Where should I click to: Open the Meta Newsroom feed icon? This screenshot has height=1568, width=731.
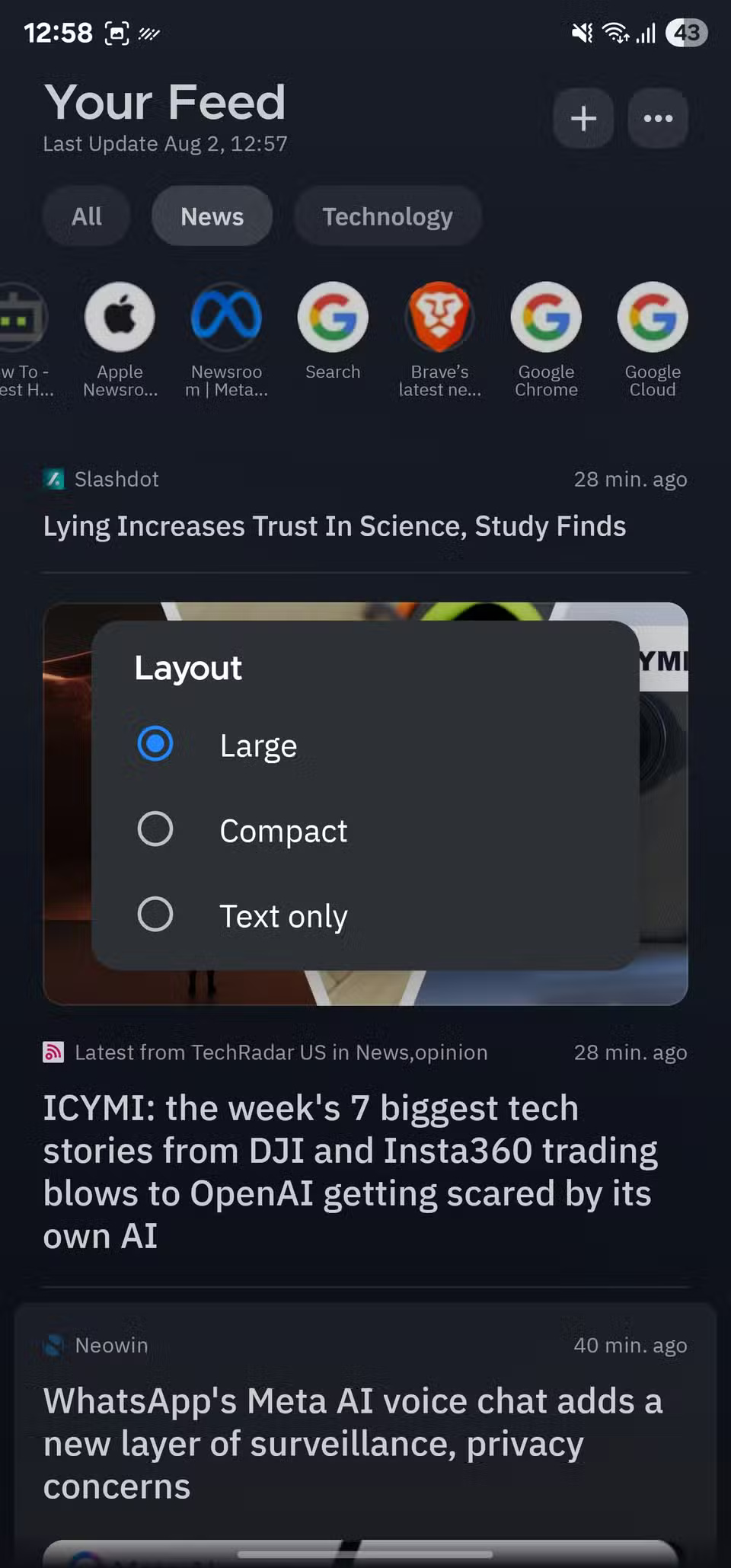tap(226, 318)
